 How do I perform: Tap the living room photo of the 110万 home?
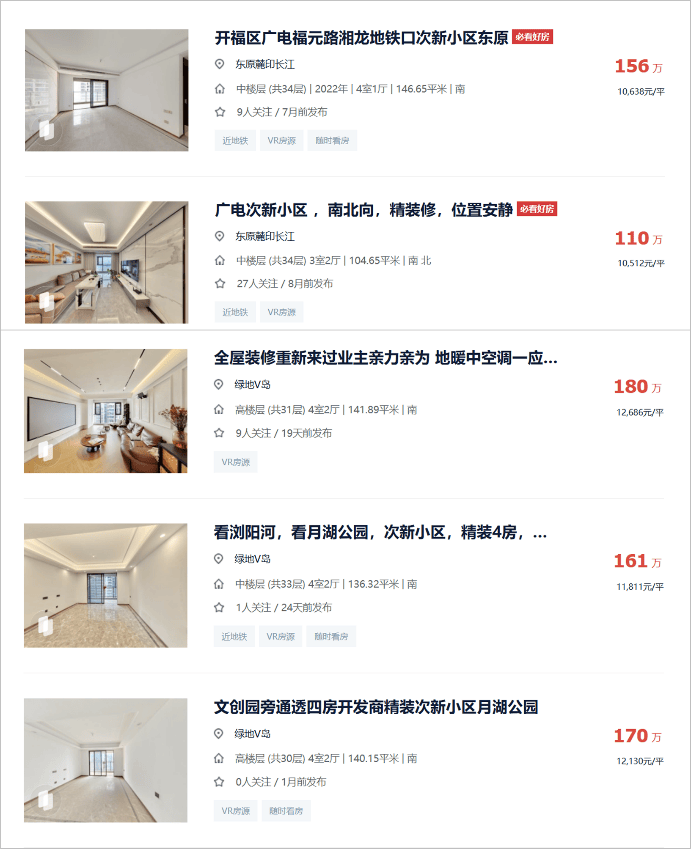(x=106, y=262)
